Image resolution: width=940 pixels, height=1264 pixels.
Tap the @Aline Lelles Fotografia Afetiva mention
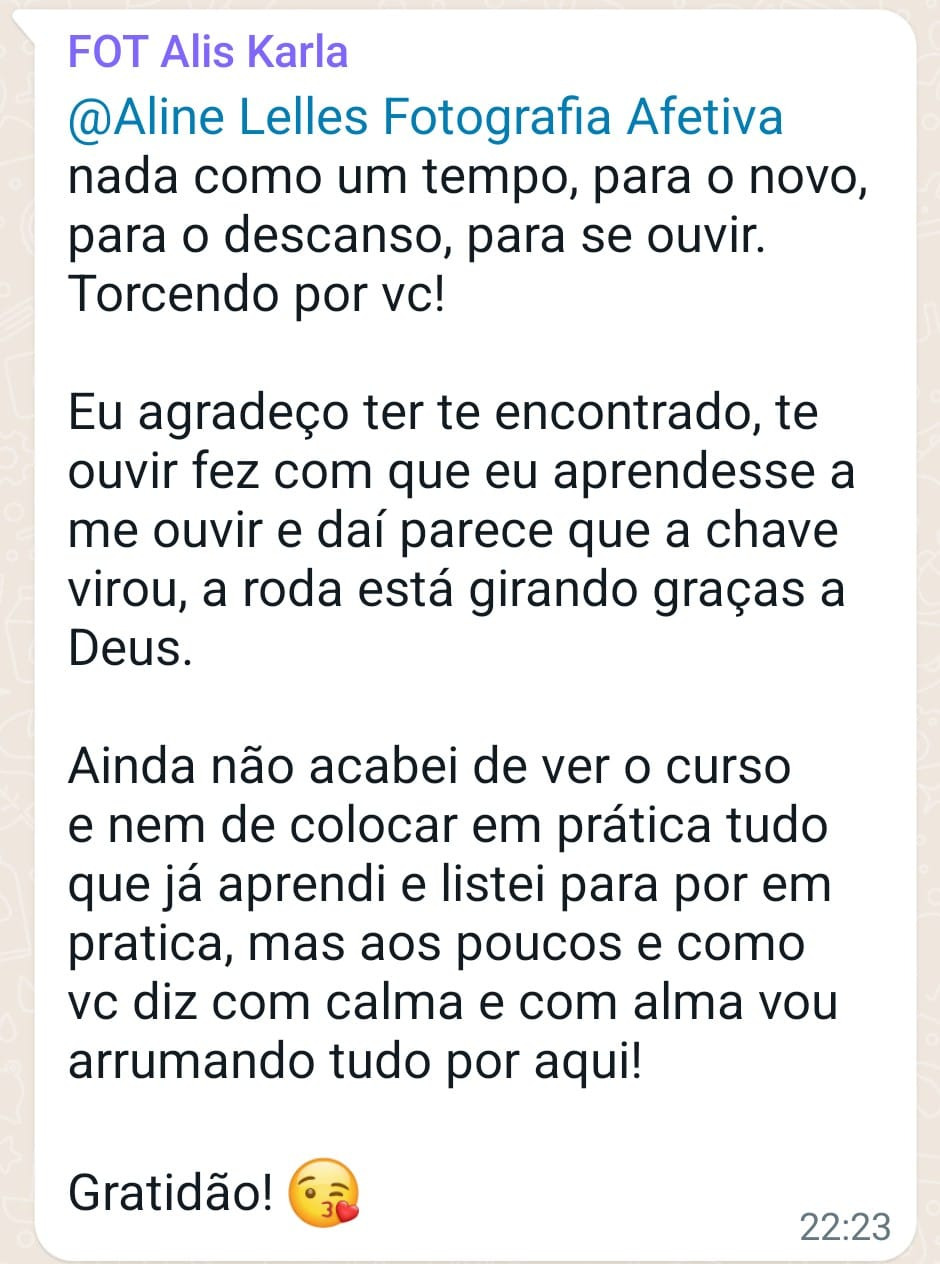[425, 118]
